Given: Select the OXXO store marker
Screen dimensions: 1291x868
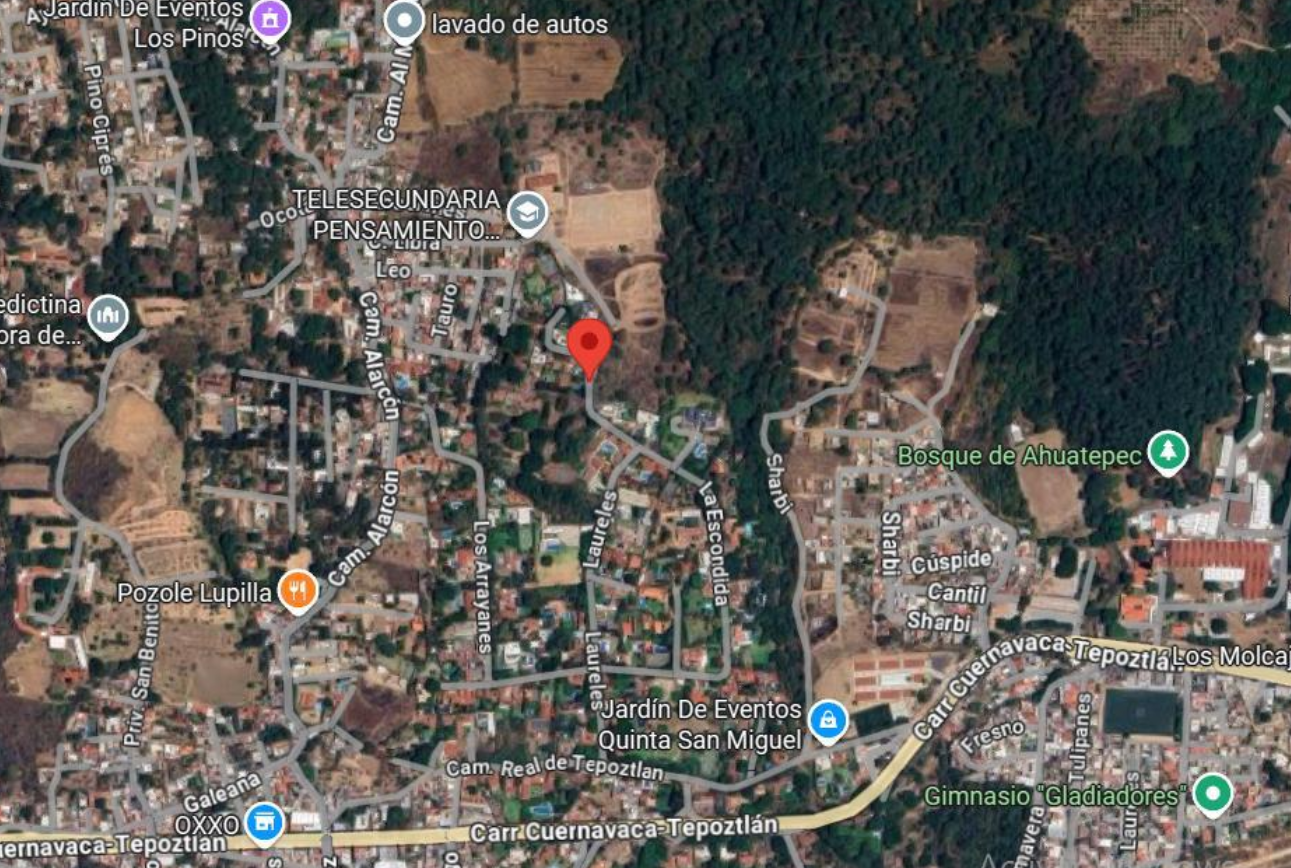Looking at the screenshot, I should 264,823.
